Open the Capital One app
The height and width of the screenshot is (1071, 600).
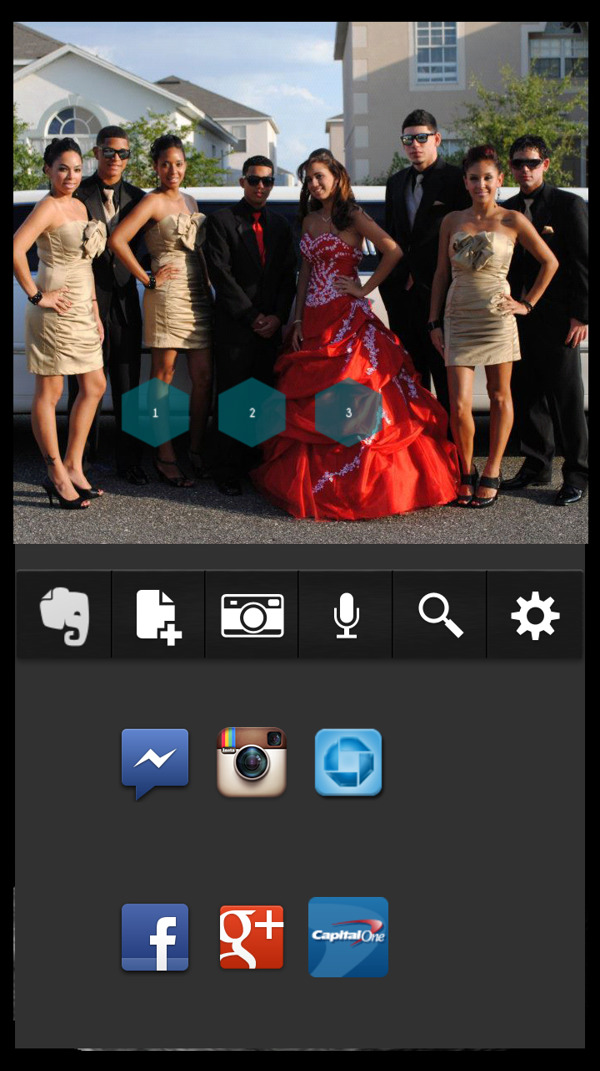point(348,937)
